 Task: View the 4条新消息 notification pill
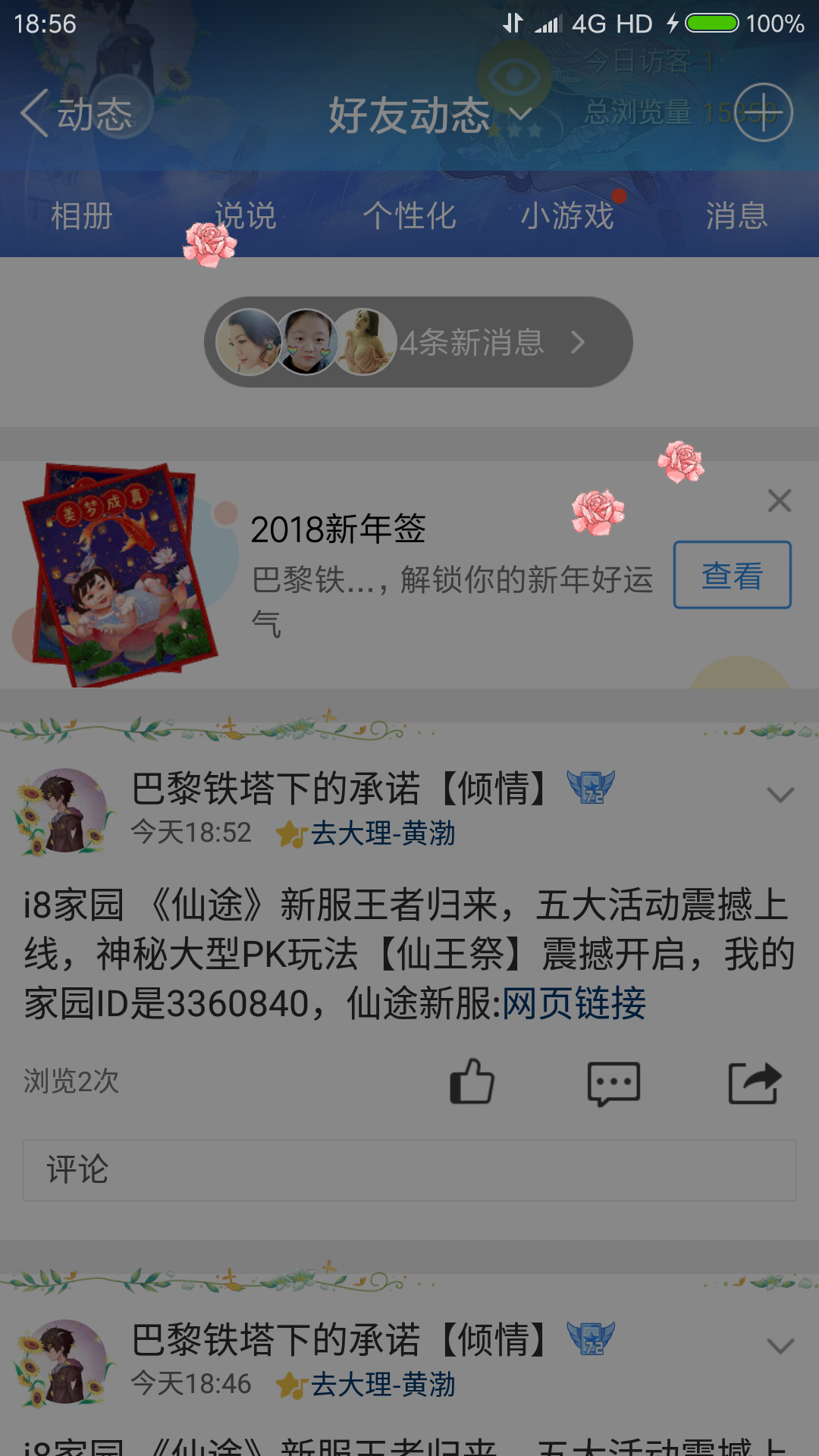[418, 342]
